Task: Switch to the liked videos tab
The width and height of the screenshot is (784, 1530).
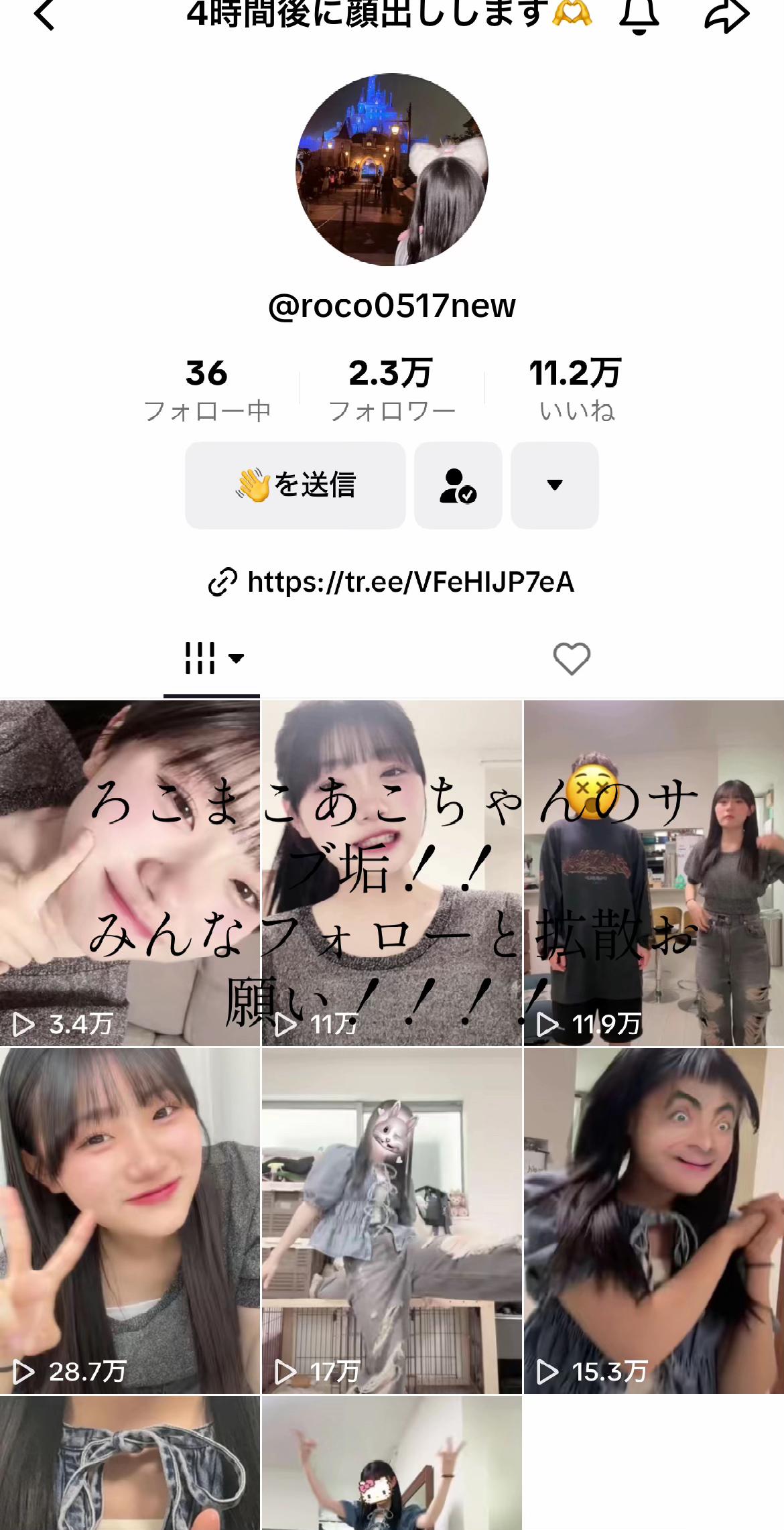Action: (x=572, y=659)
